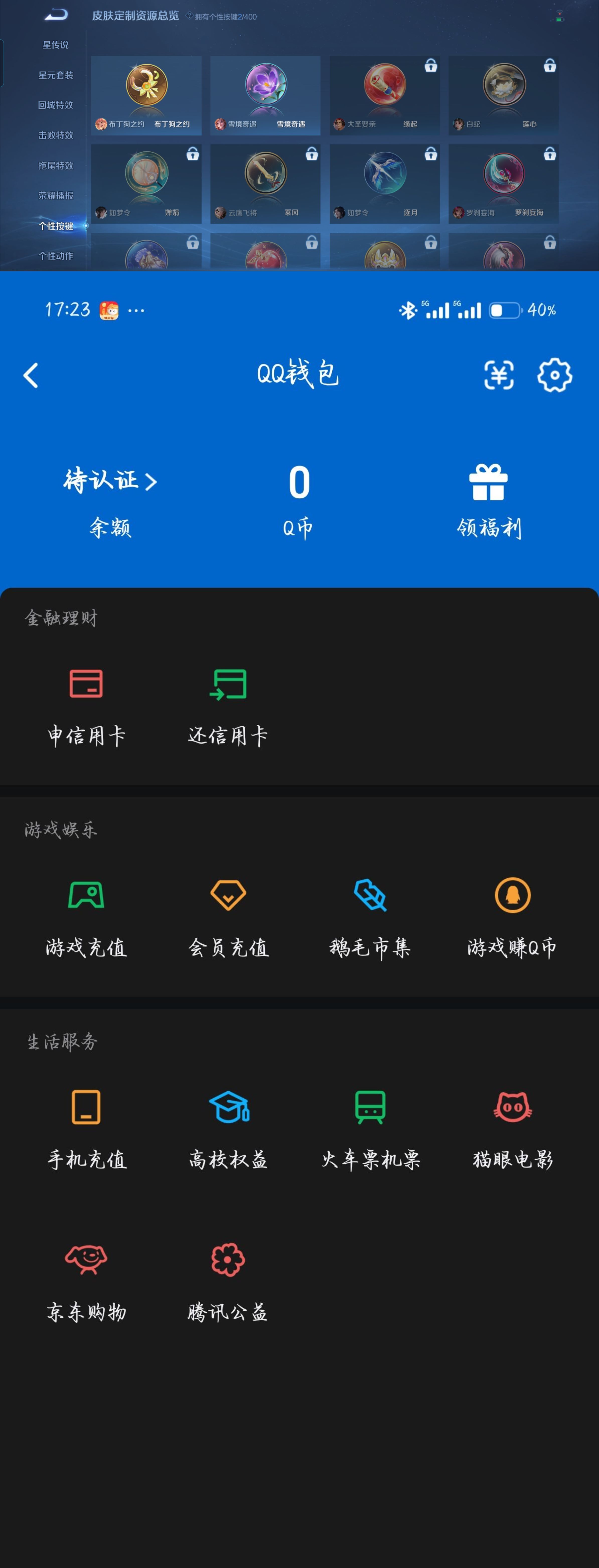Open 游戏赚Q币
599x1568 pixels.
coord(512,917)
